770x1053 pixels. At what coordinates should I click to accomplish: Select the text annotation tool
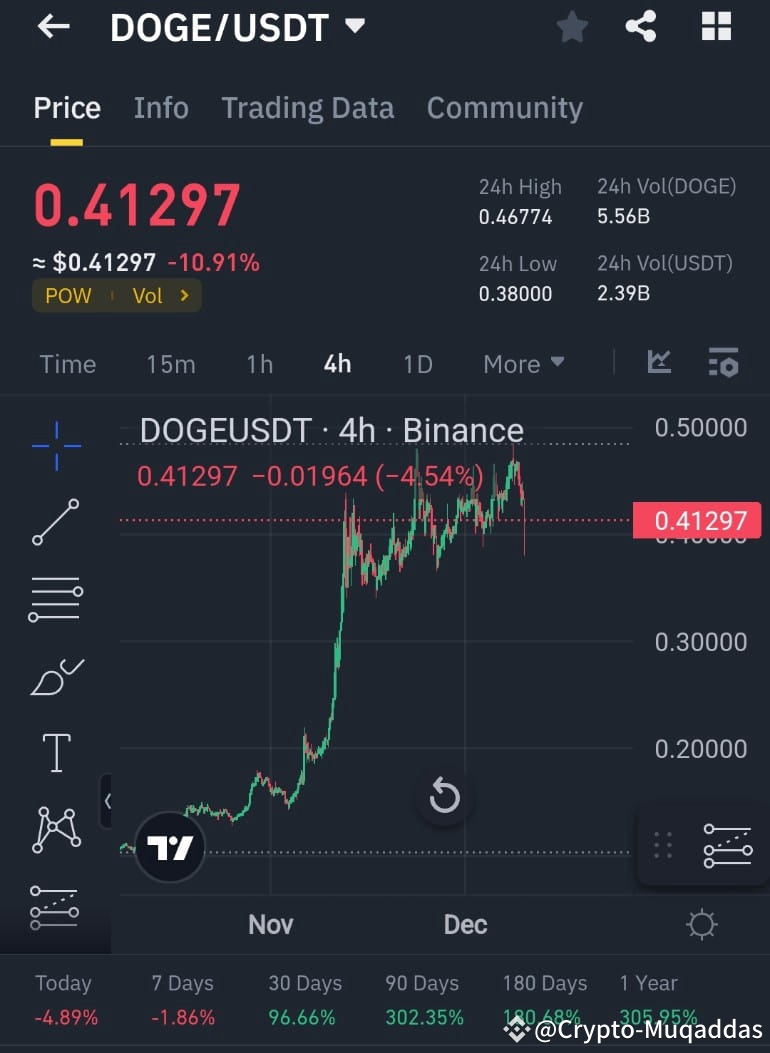55,753
